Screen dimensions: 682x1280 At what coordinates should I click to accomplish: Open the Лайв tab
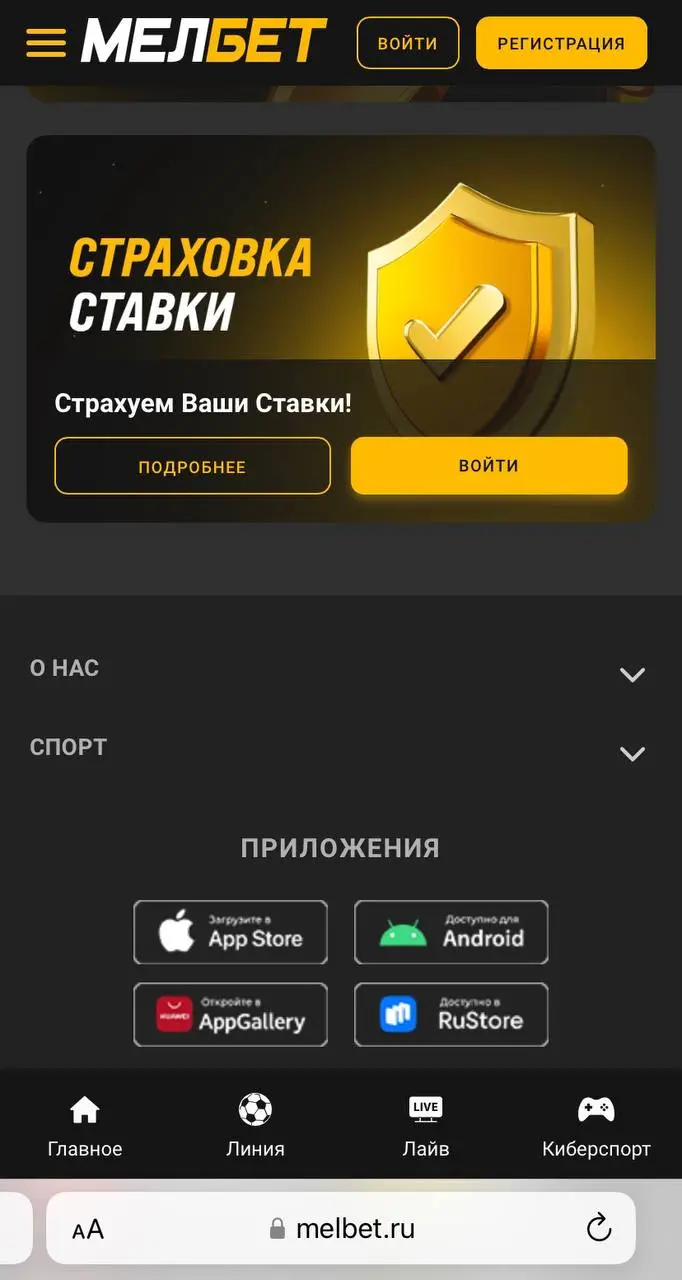click(x=426, y=1125)
